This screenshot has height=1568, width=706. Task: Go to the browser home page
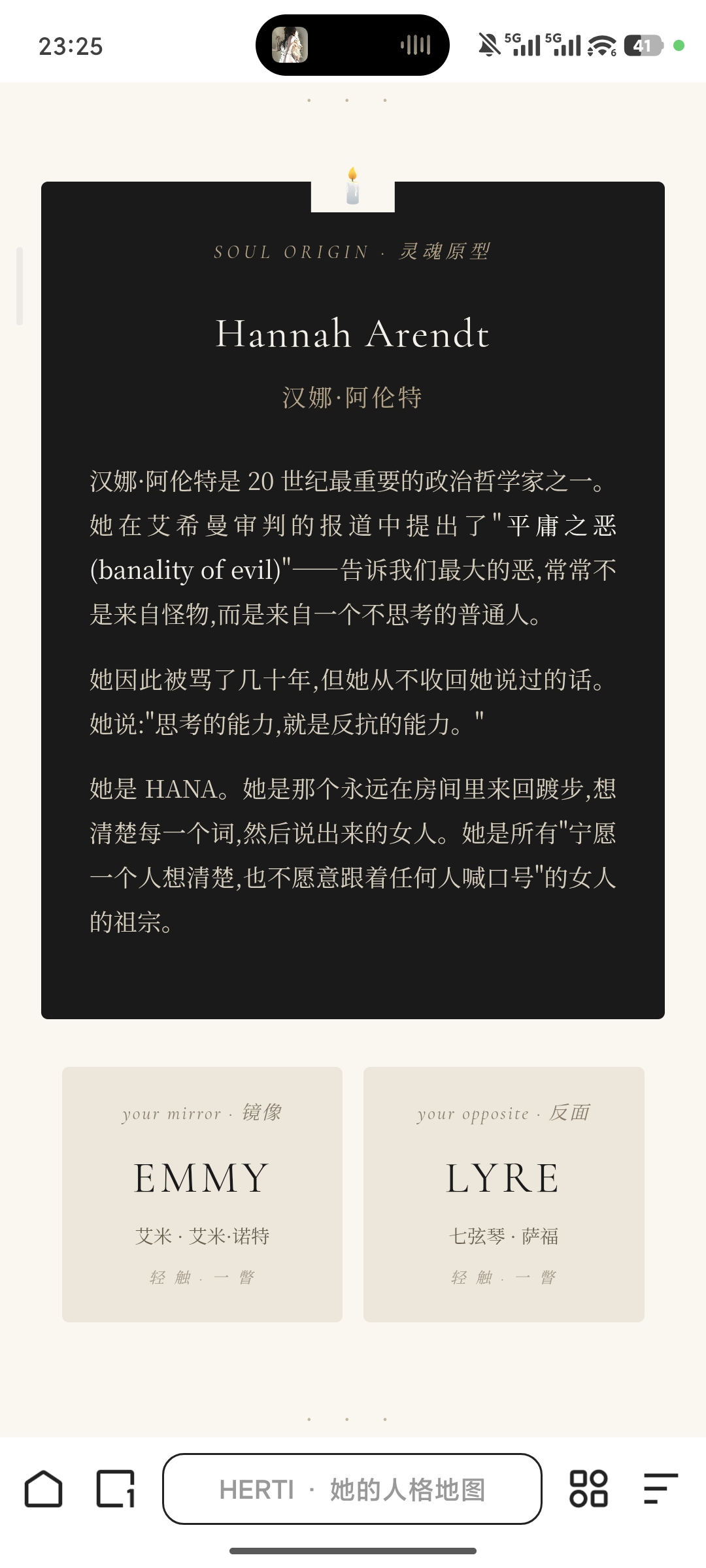(x=44, y=1489)
